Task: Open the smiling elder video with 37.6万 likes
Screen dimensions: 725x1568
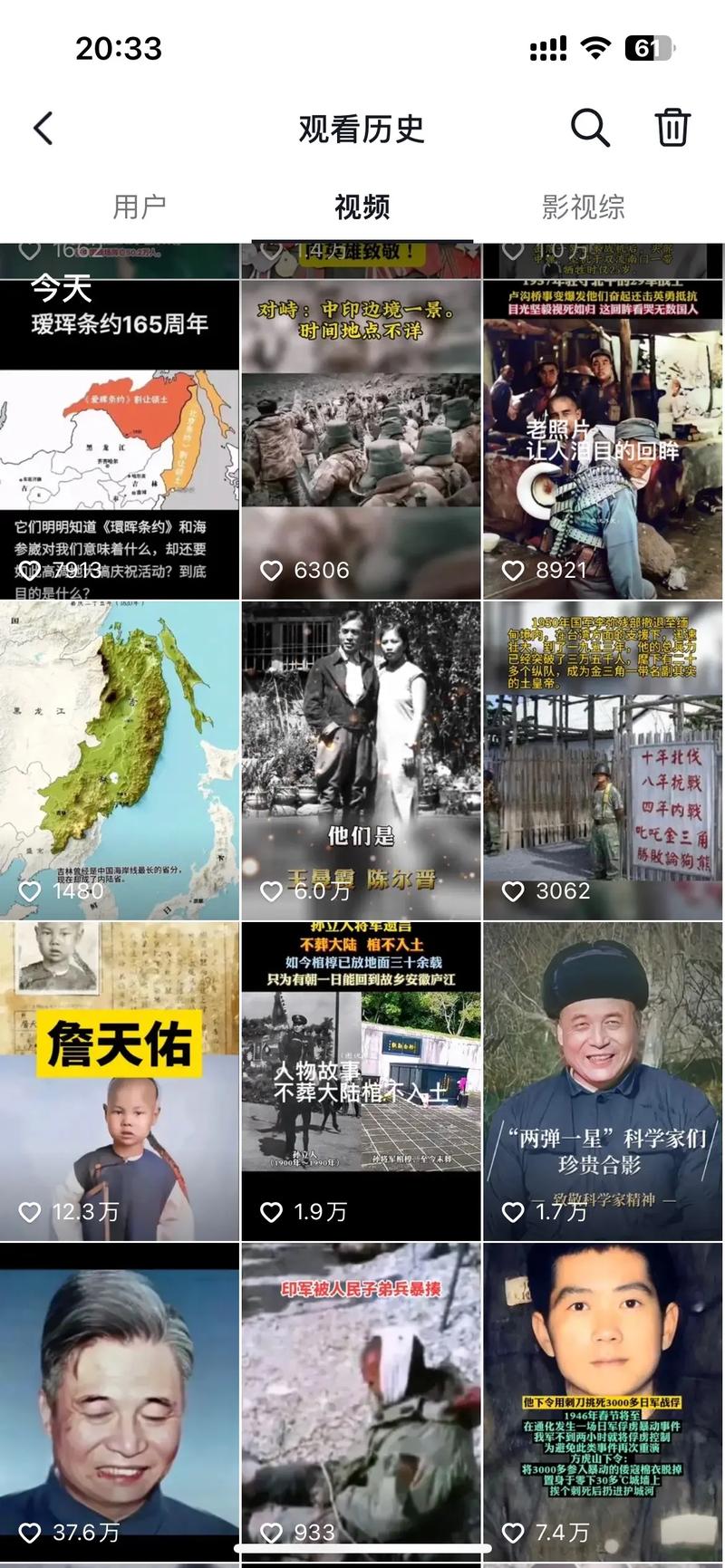Action: tap(119, 1400)
